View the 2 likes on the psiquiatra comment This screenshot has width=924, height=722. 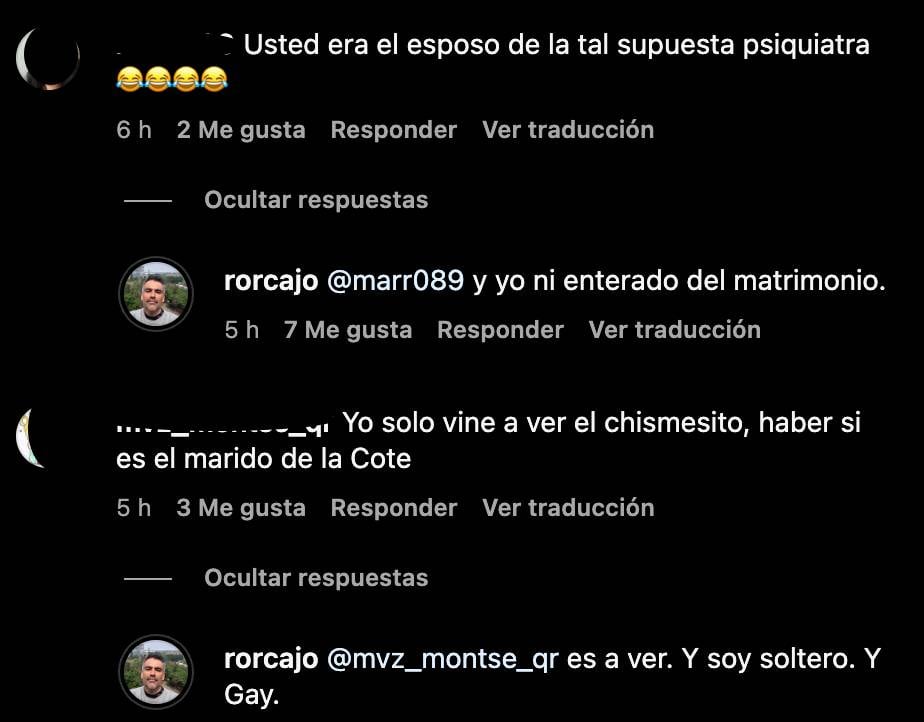point(241,130)
